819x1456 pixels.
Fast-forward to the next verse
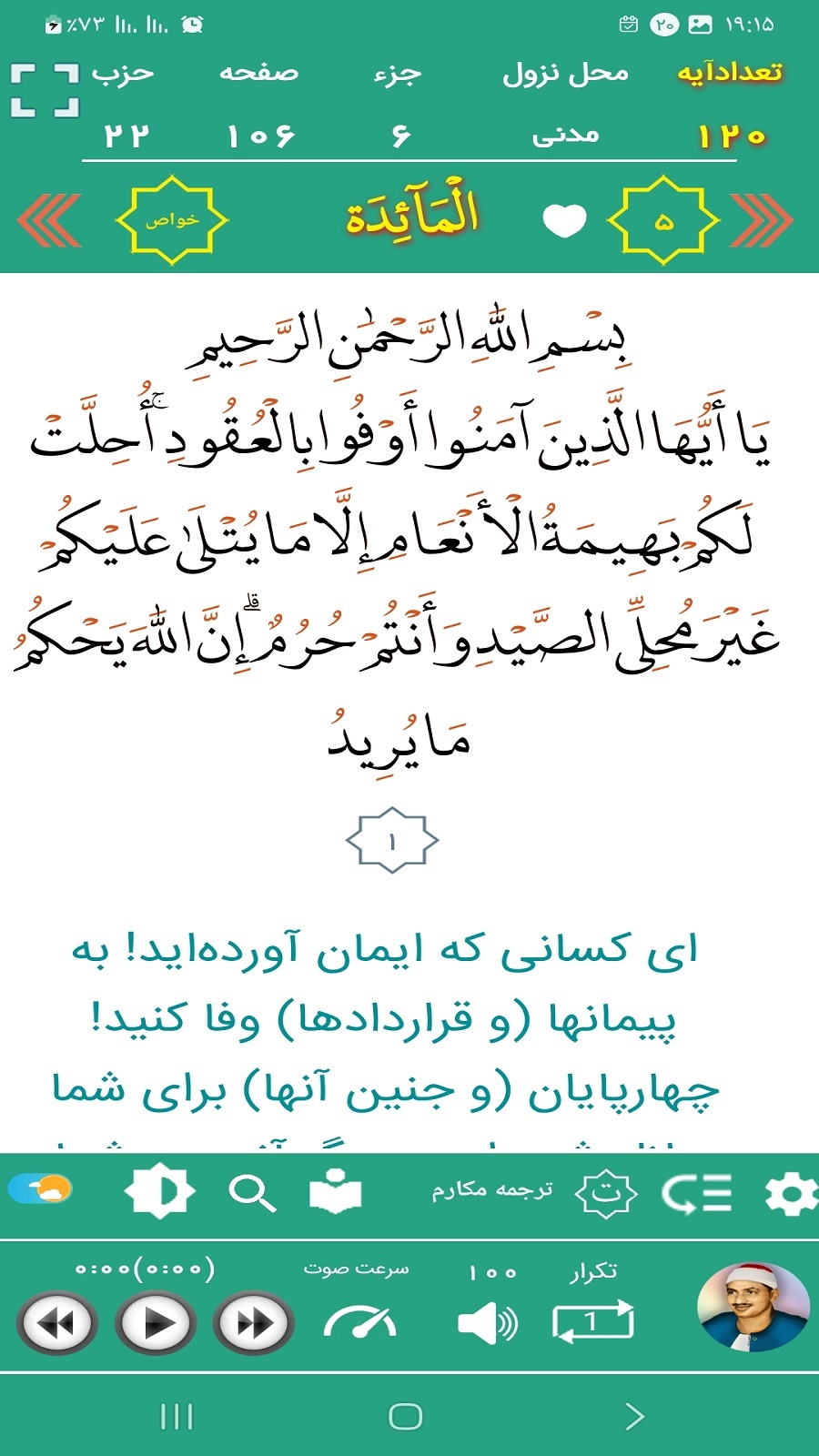254,1323
